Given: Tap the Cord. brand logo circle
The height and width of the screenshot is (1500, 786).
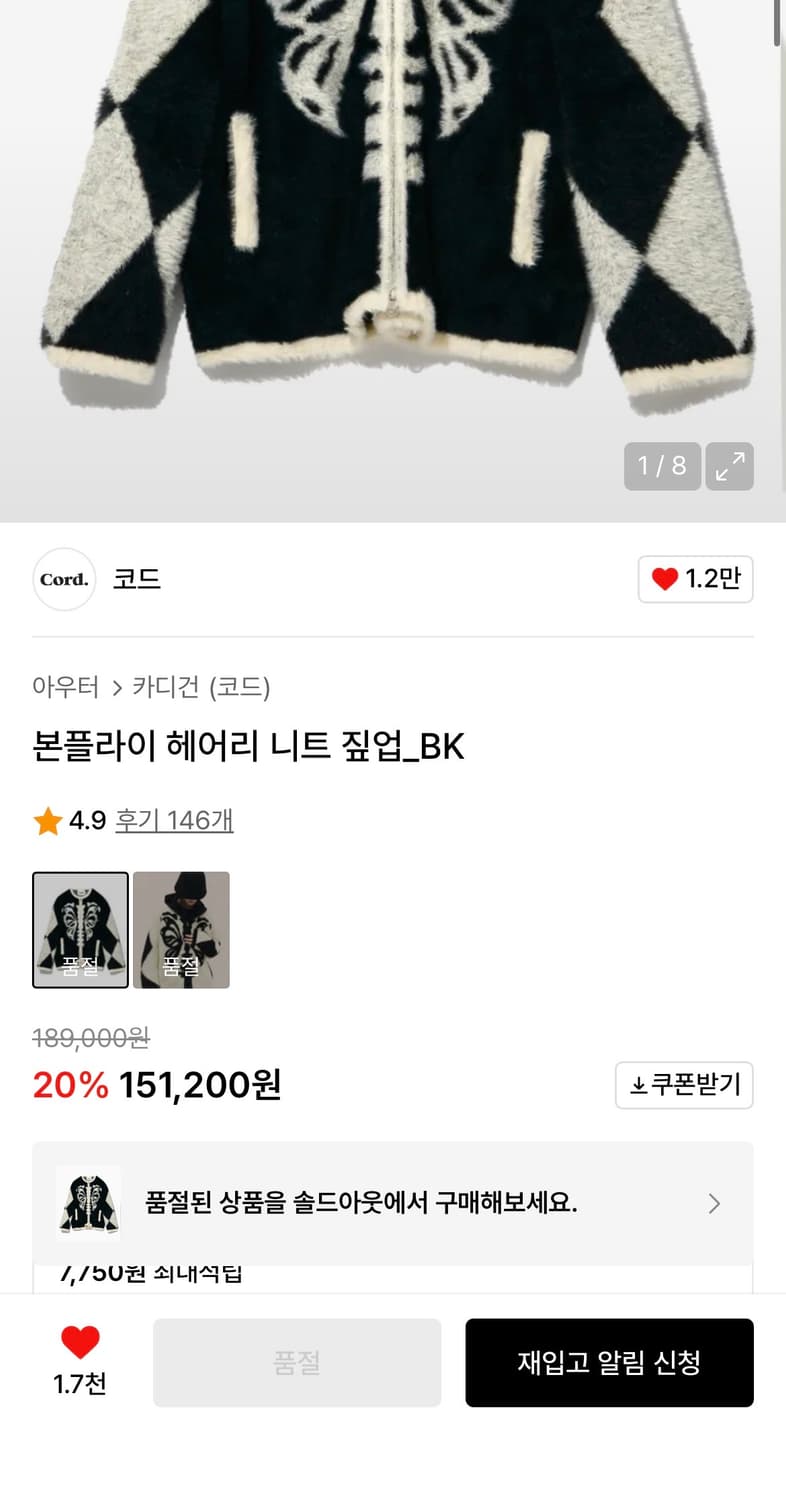Looking at the screenshot, I should (x=64, y=579).
